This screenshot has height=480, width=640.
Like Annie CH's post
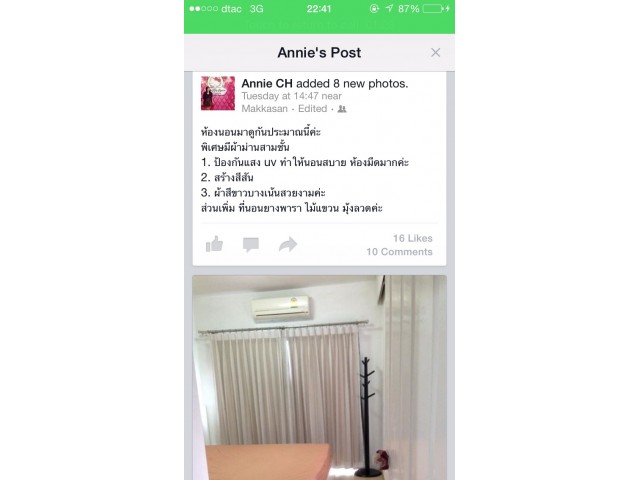click(x=214, y=244)
